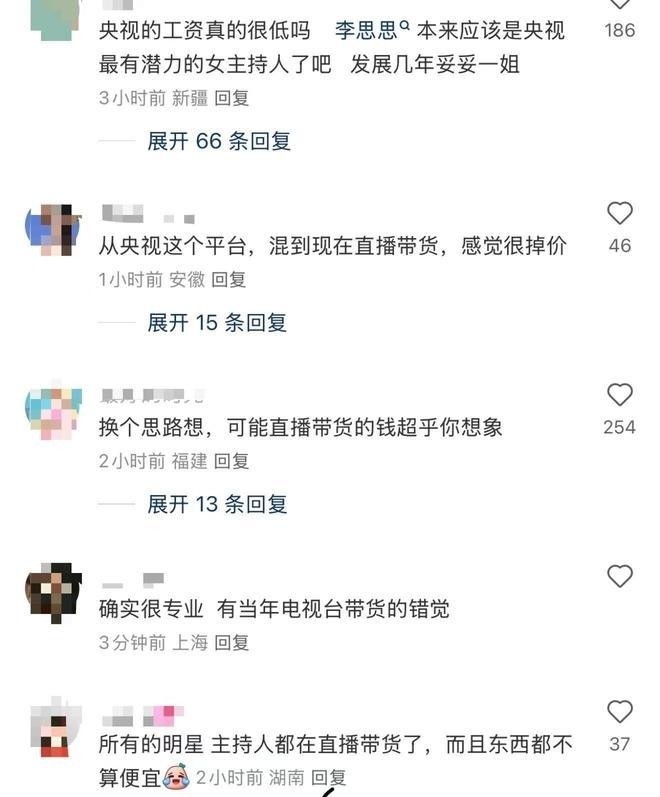
Task: Open the avatar of the 安徽 commenter
Action: (52, 230)
